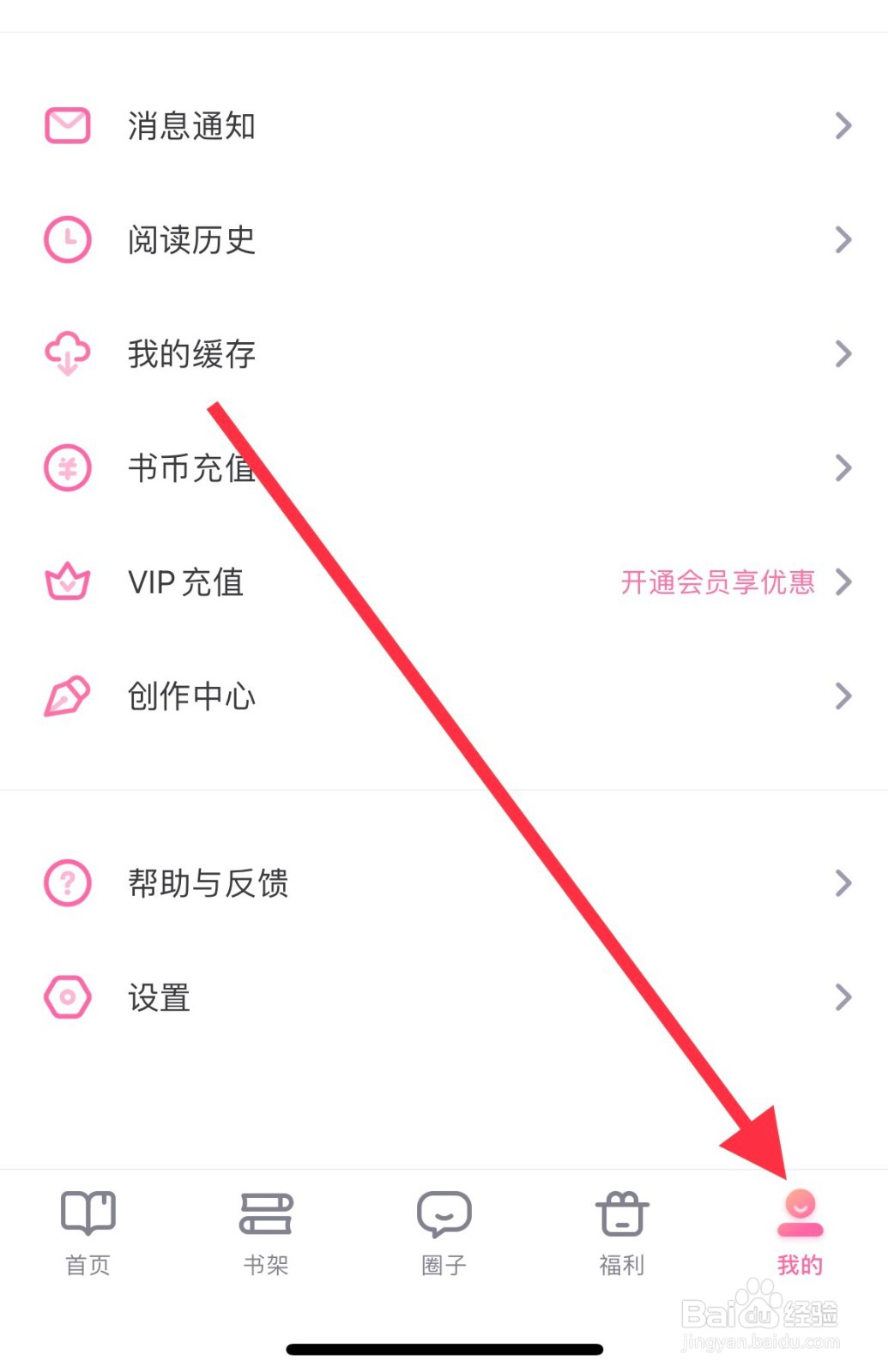Select the 书币充值 coin icon
Image resolution: width=888 pixels, height=1372 pixels.
(66, 468)
